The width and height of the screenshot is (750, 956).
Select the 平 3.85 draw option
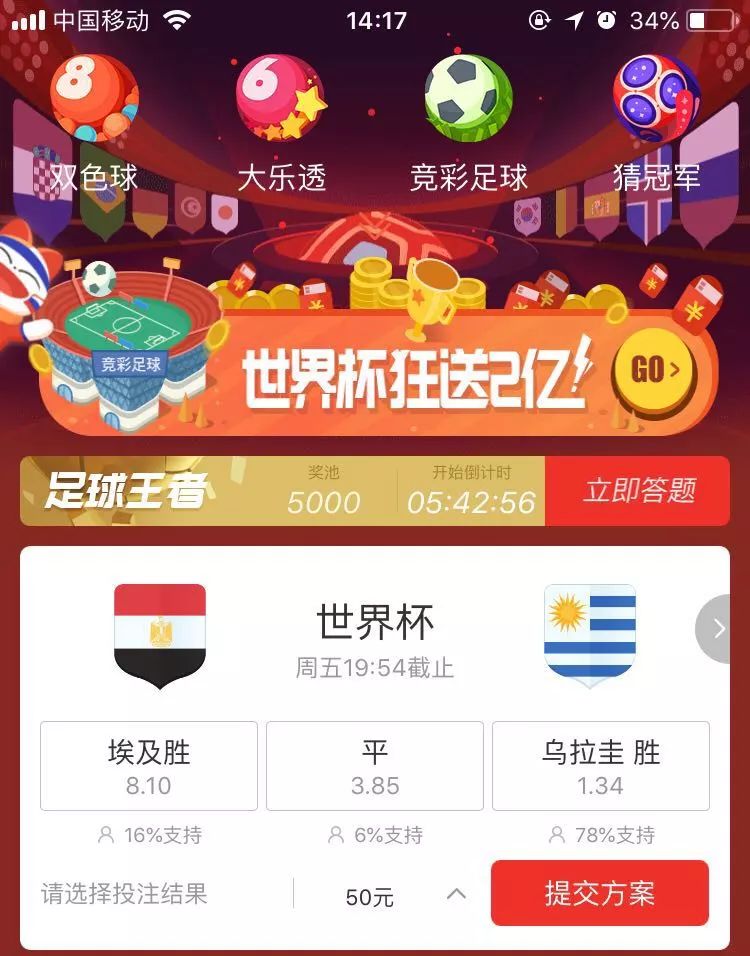[x=375, y=765]
